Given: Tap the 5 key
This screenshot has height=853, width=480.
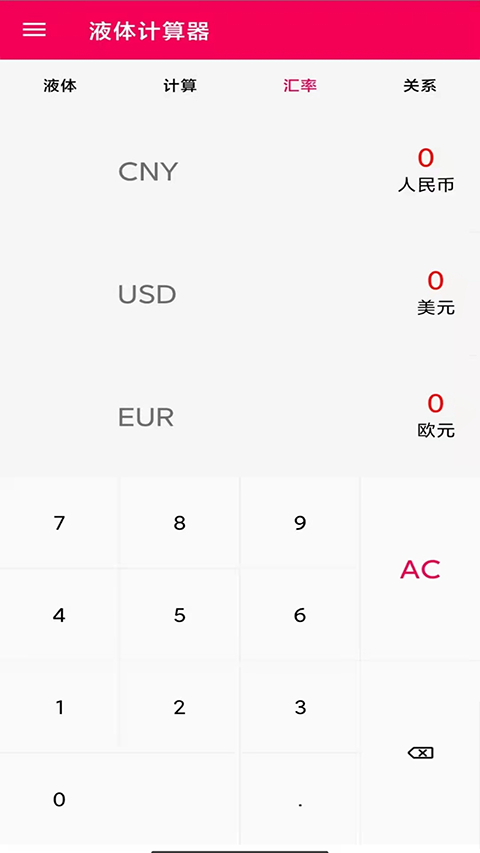Looking at the screenshot, I should (180, 615).
